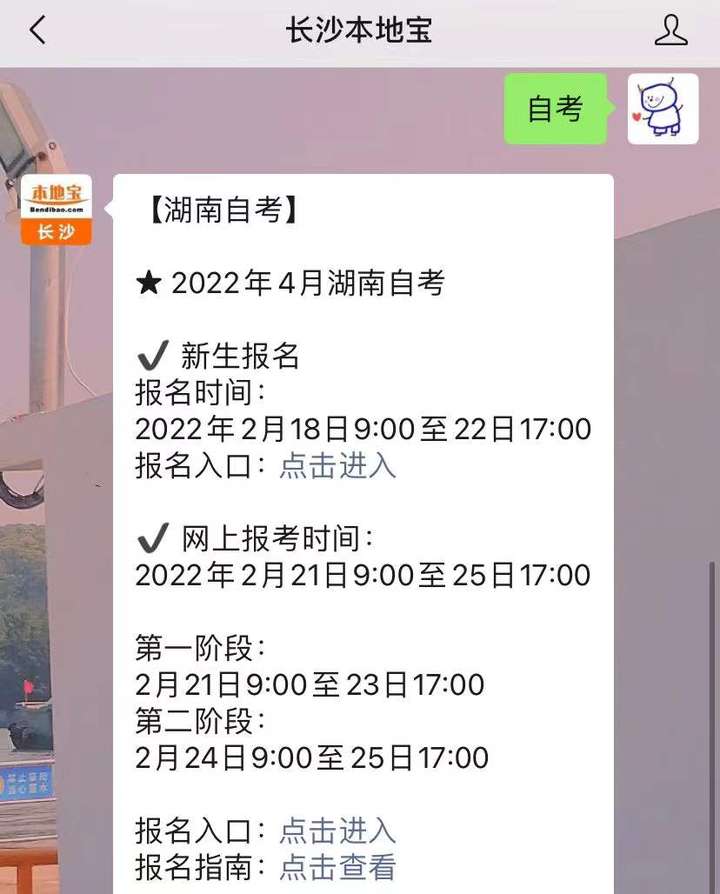Open 点击进入 link under 第二阶段
This screenshot has height=894, width=720.
[337, 831]
